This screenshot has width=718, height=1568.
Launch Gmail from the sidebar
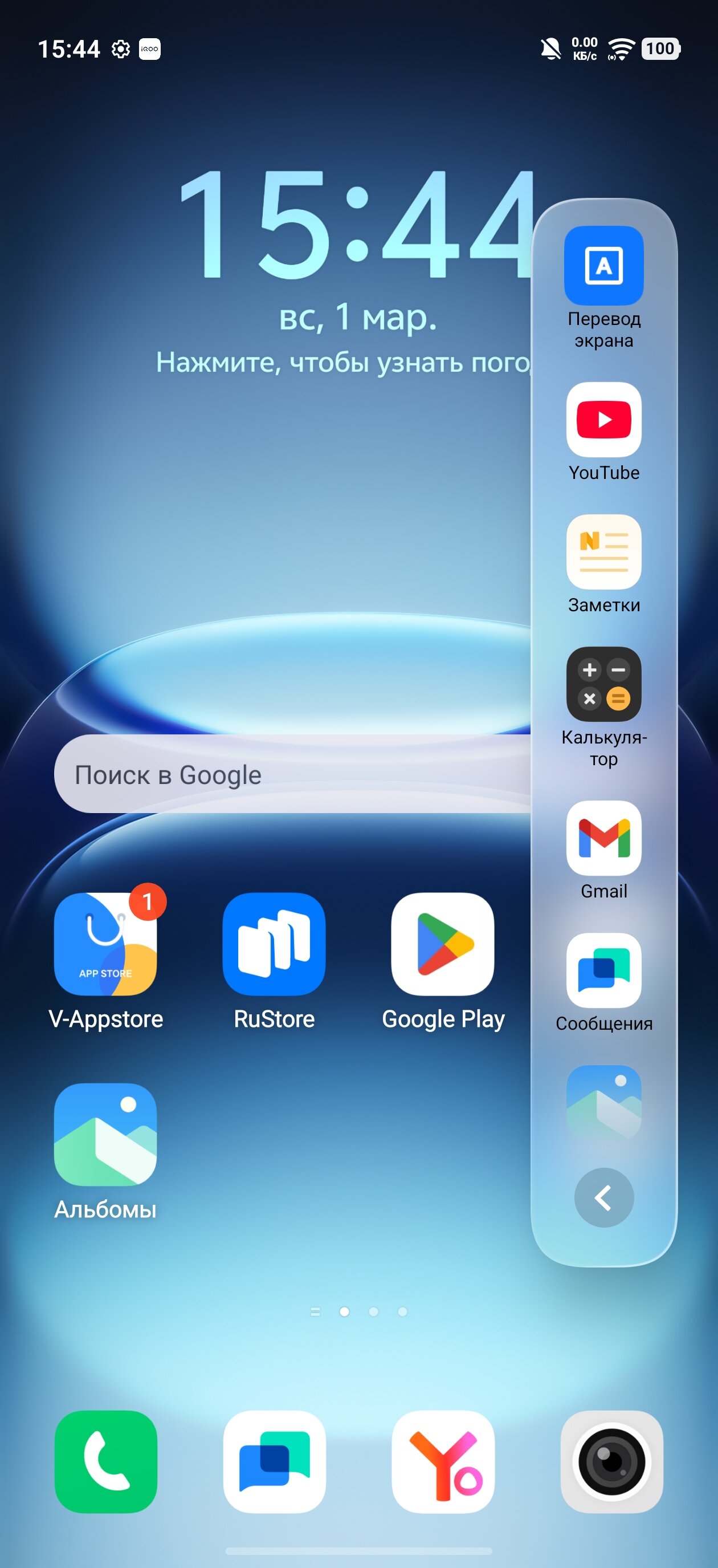[x=603, y=838]
